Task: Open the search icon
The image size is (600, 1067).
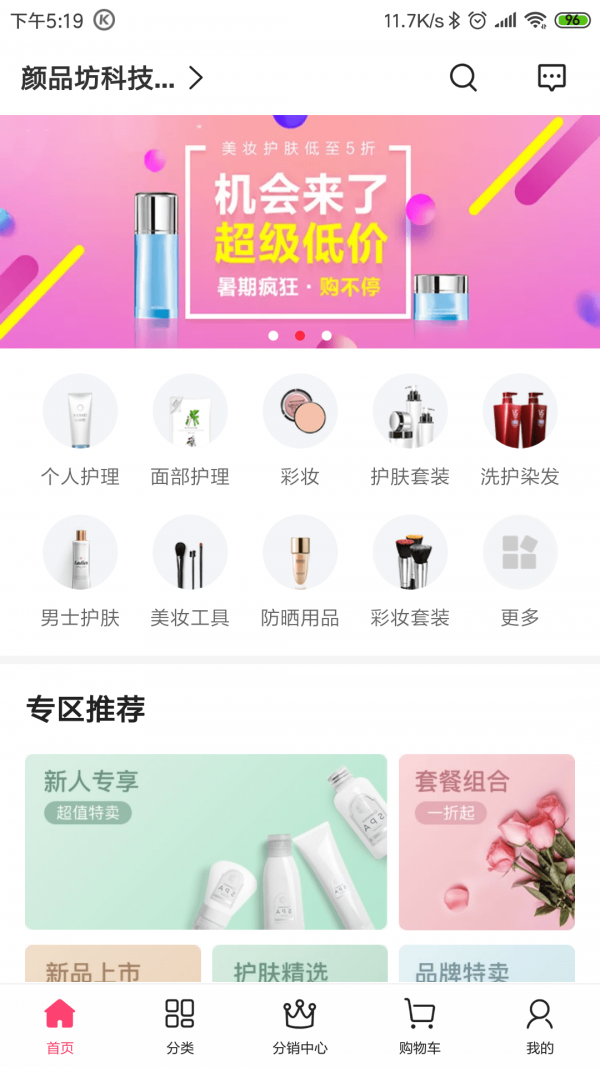Action: pyautogui.click(x=463, y=78)
